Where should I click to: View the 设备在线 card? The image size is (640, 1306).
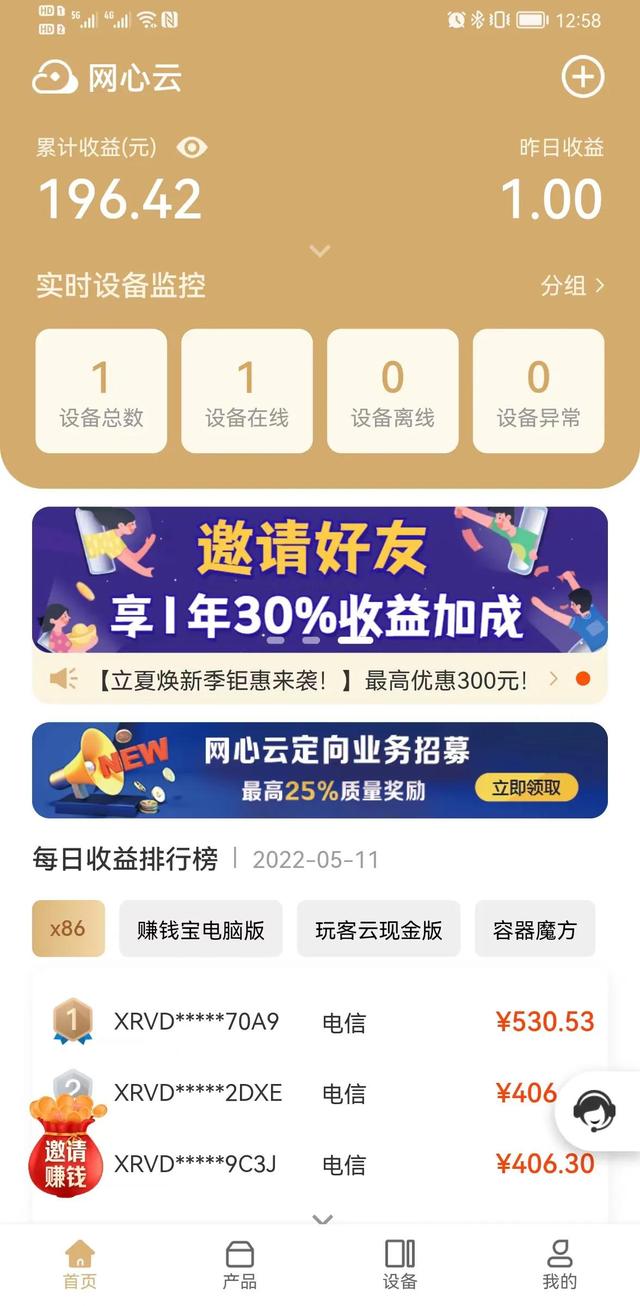click(247, 391)
